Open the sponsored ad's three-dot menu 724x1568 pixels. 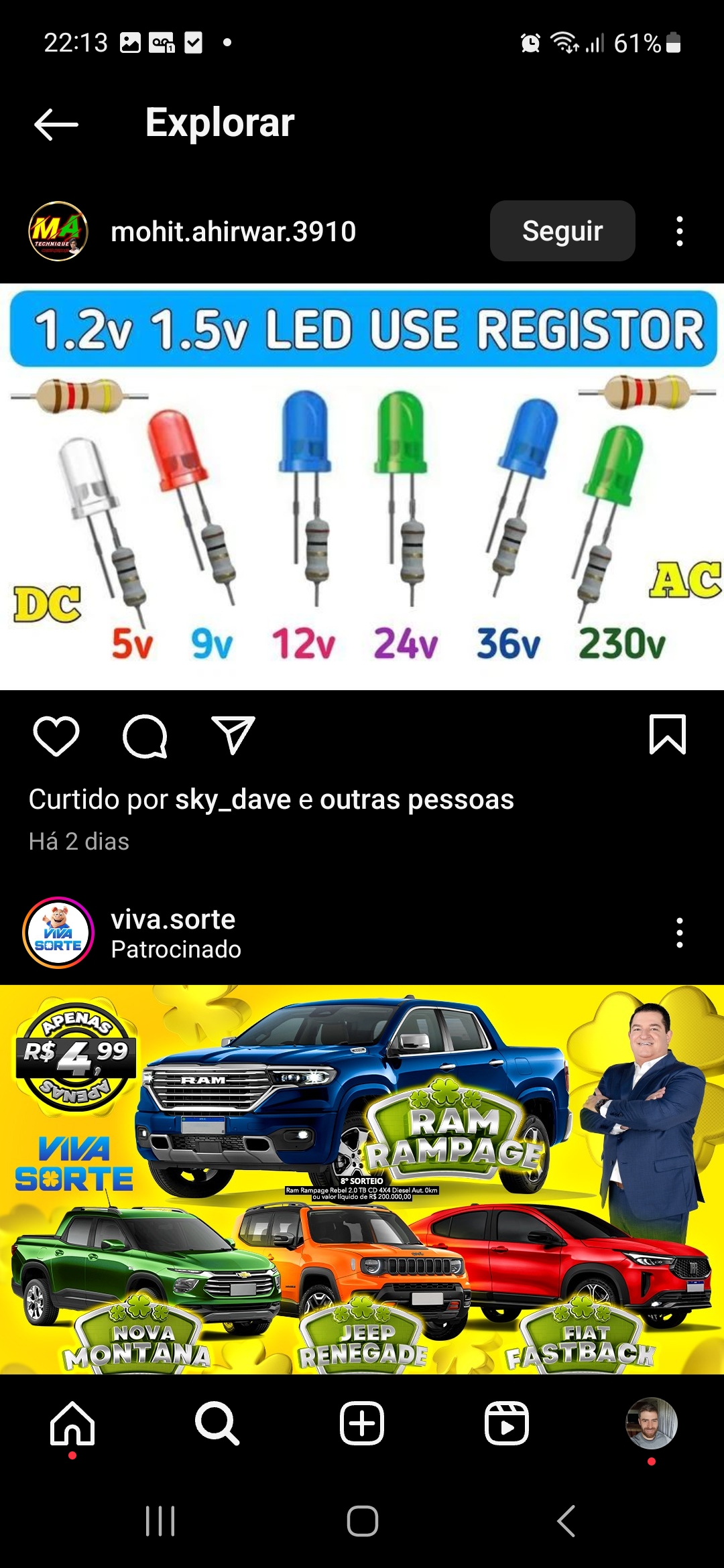click(680, 933)
